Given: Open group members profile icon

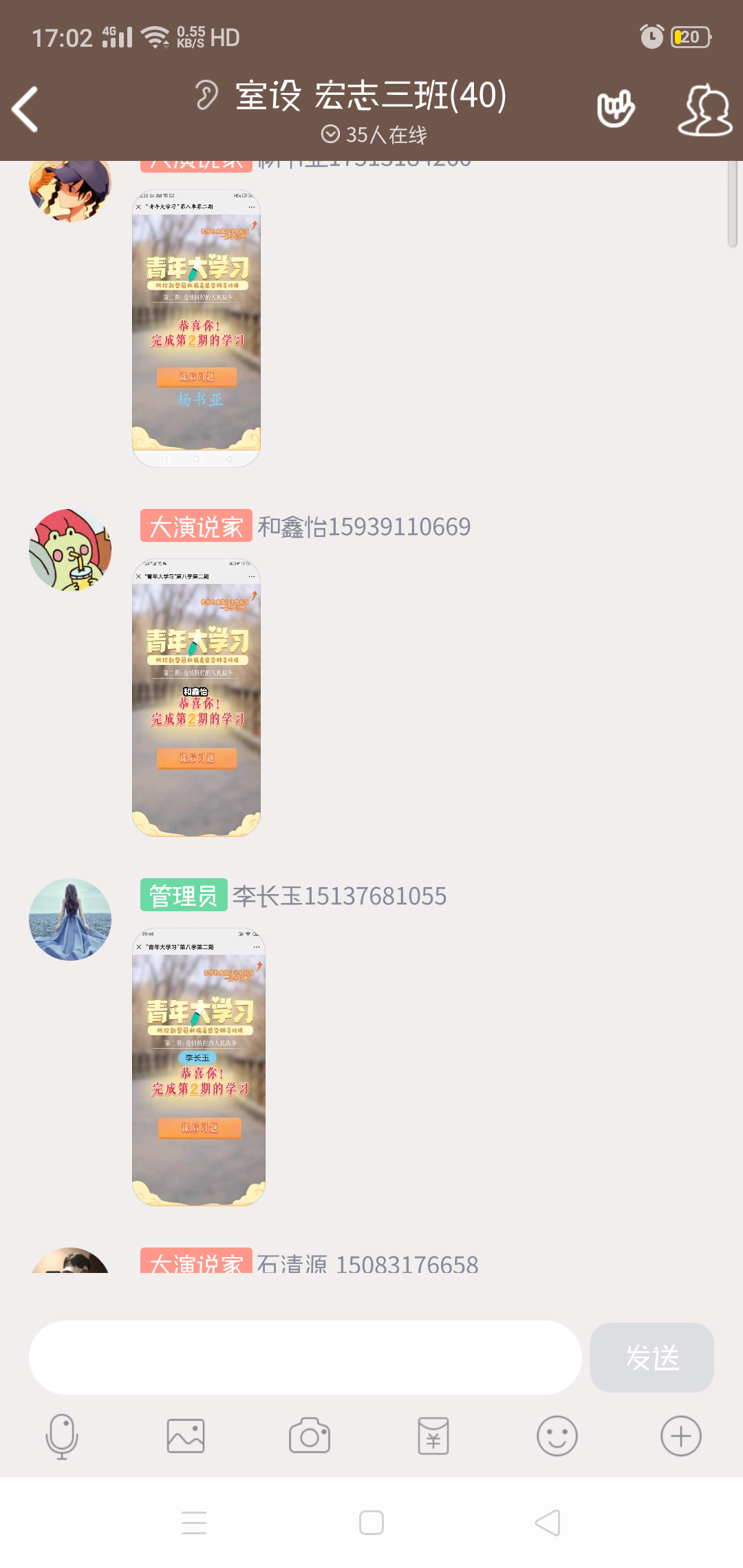Looking at the screenshot, I should click(705, 110).
